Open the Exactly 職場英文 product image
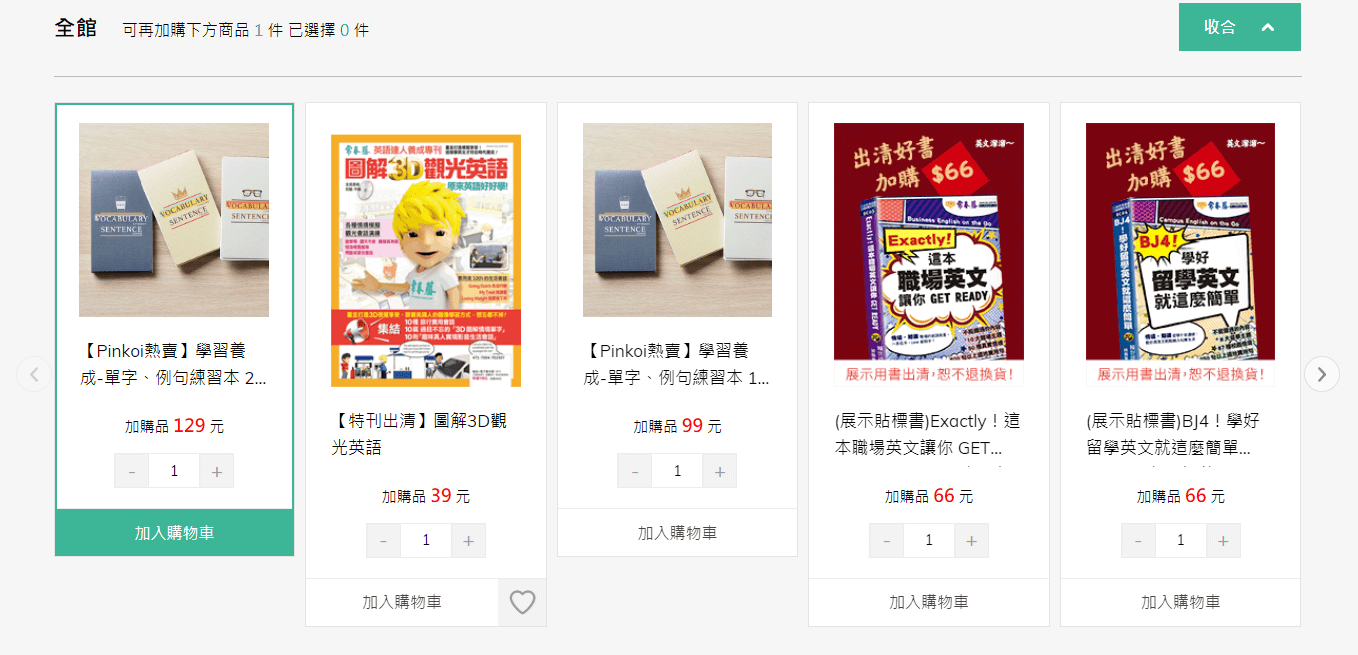1358x655 pixels. coord(928,255)
